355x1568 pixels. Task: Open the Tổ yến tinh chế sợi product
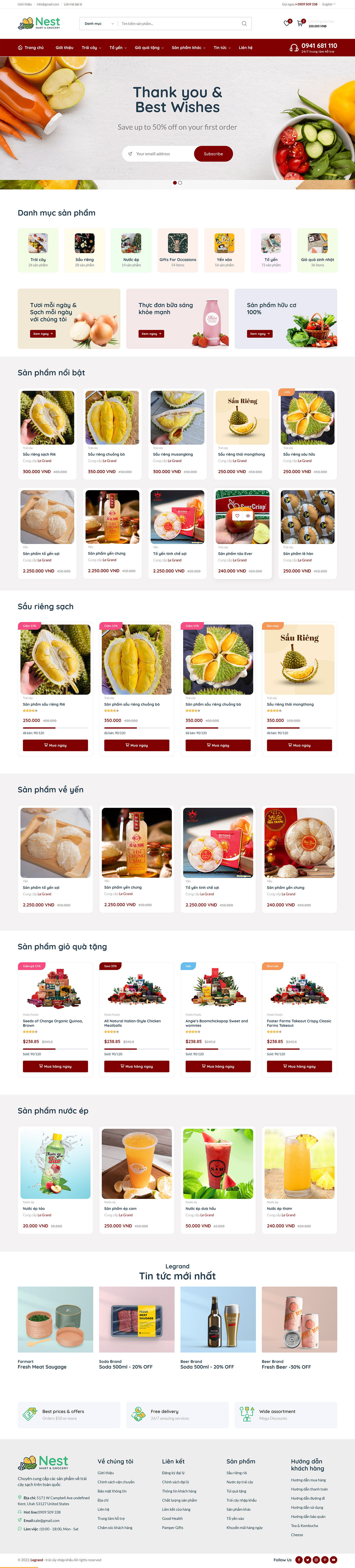pos(218,859)
